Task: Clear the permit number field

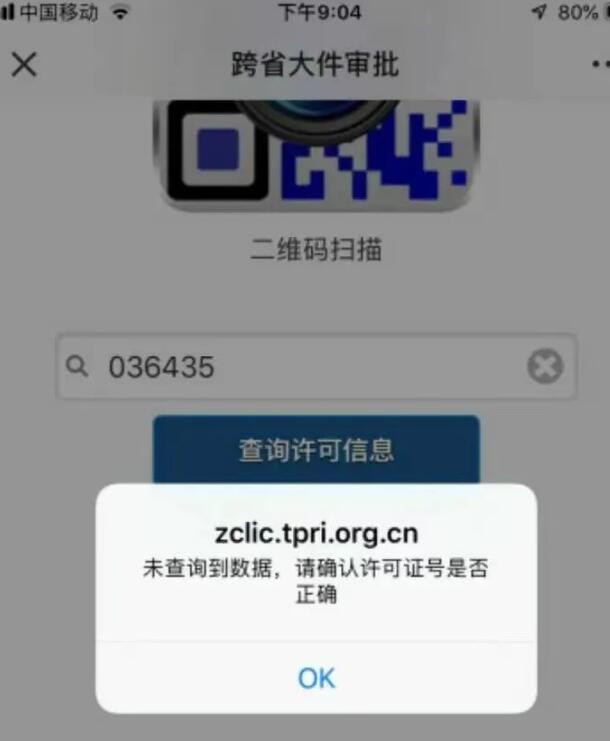Action: coord(545,367)
